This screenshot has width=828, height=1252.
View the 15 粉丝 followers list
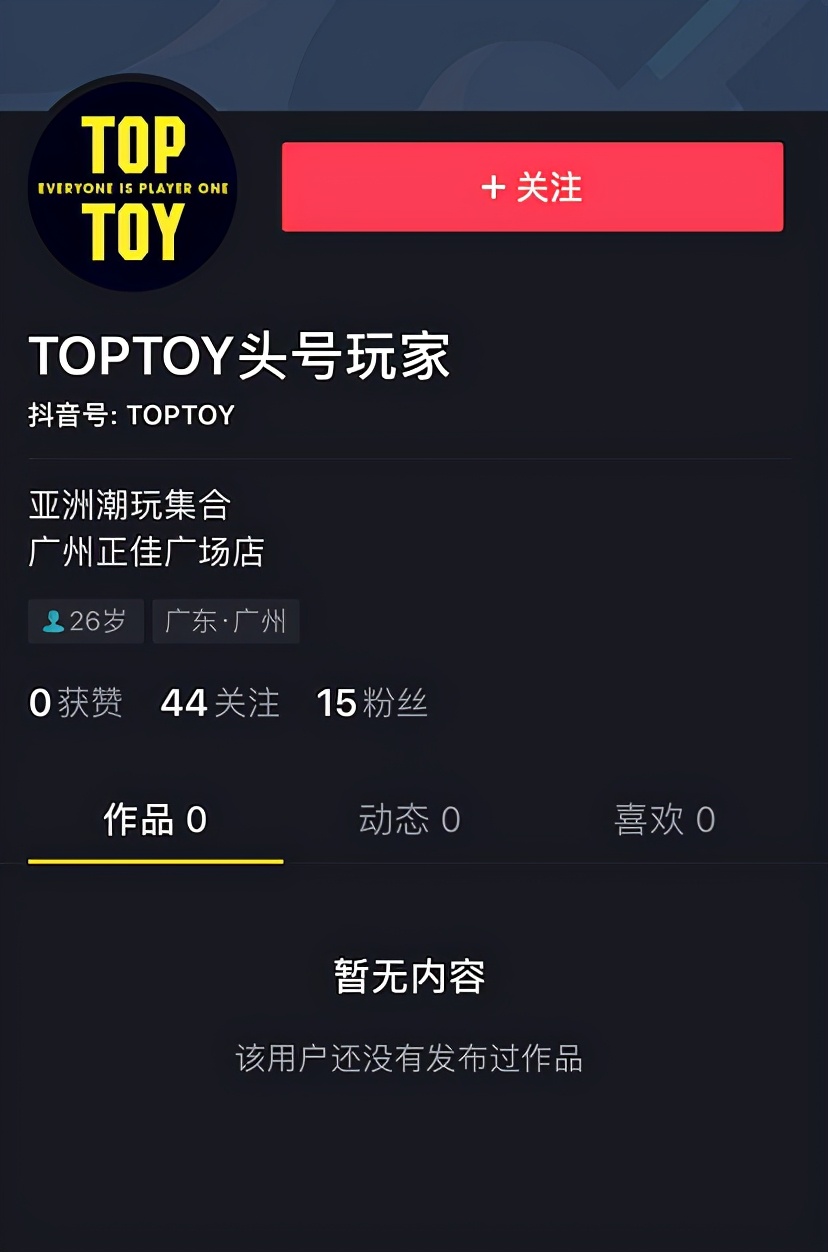pyautogui.click(x=372, y=703)
